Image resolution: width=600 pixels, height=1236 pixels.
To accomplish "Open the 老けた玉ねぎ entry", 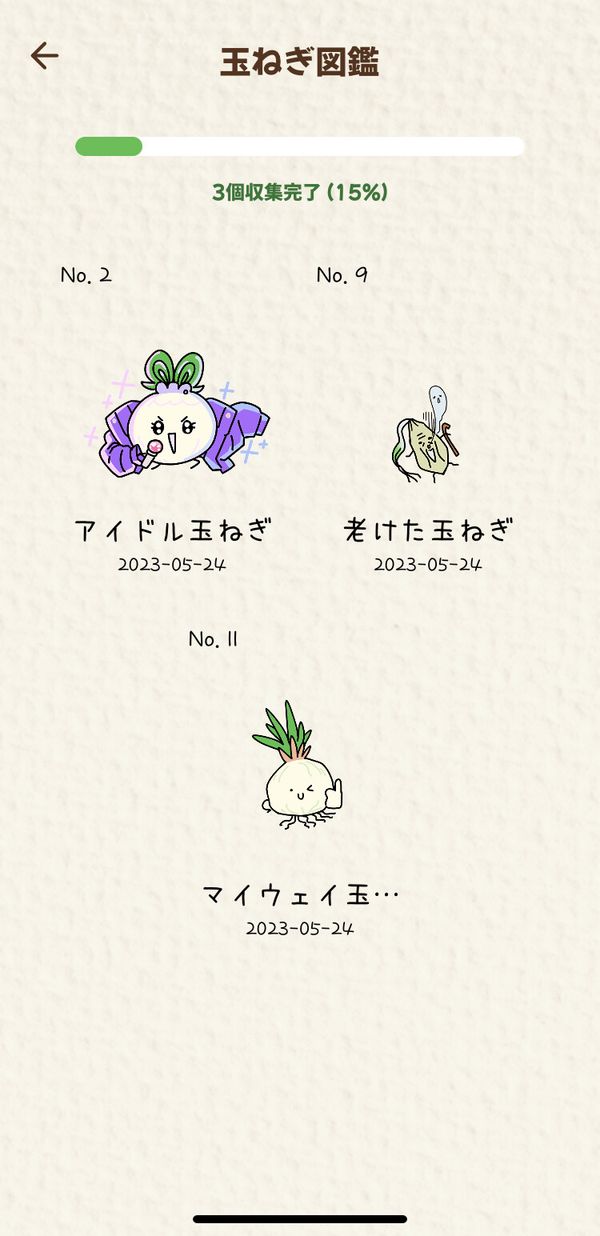I will click(x=428, y=420).
